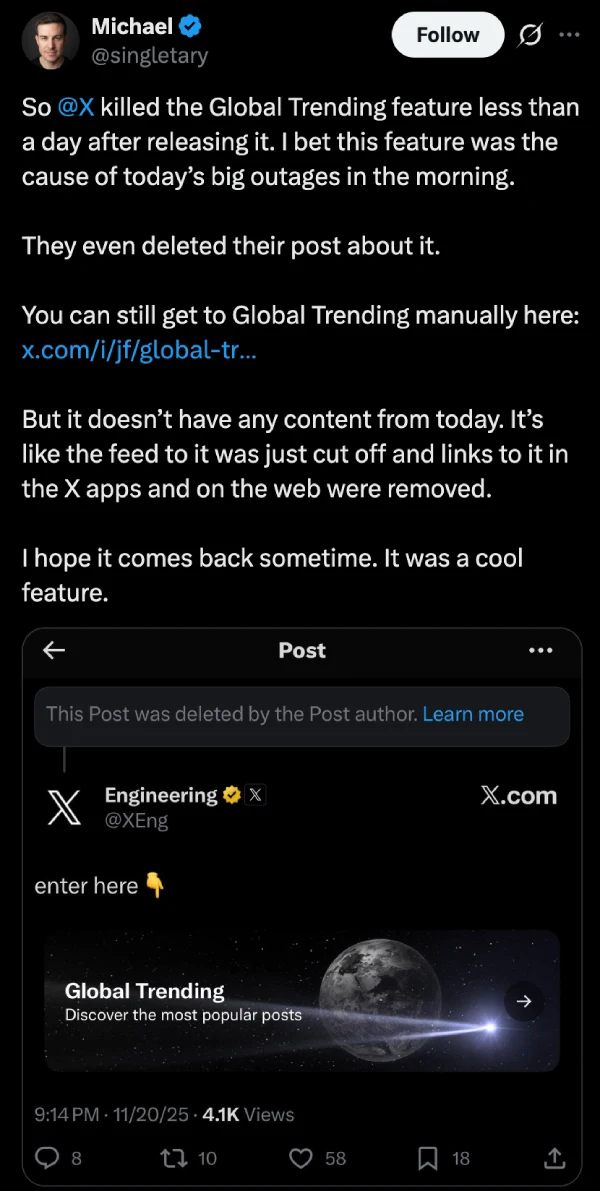Open the x.com/i/jf/global-tr… link
600x1191 pixels.
pyautogui.click(x=139, y=350)
